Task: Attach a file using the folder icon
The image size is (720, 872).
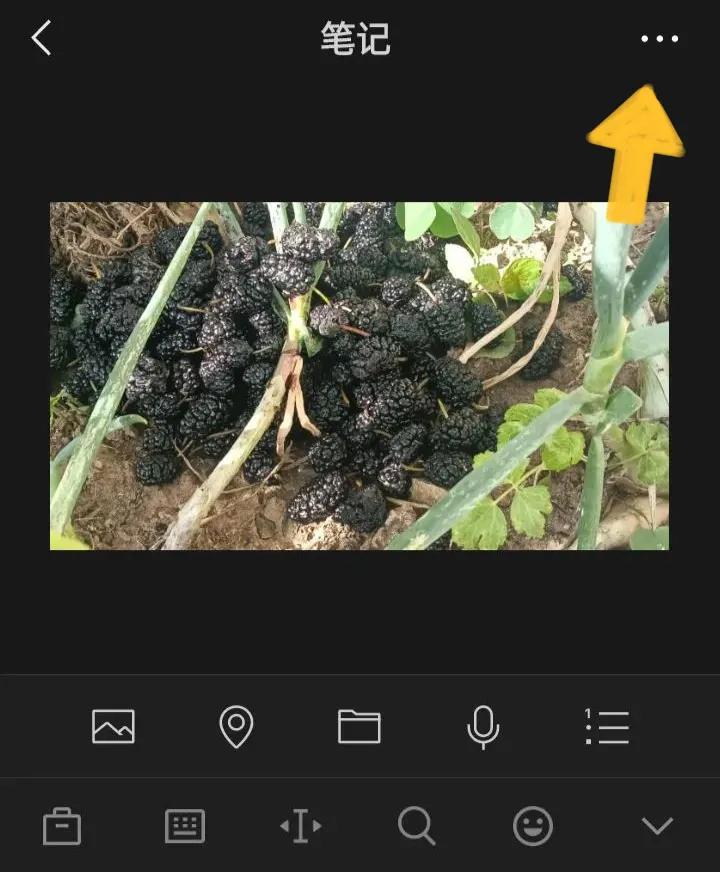Action: click(359, 726)
